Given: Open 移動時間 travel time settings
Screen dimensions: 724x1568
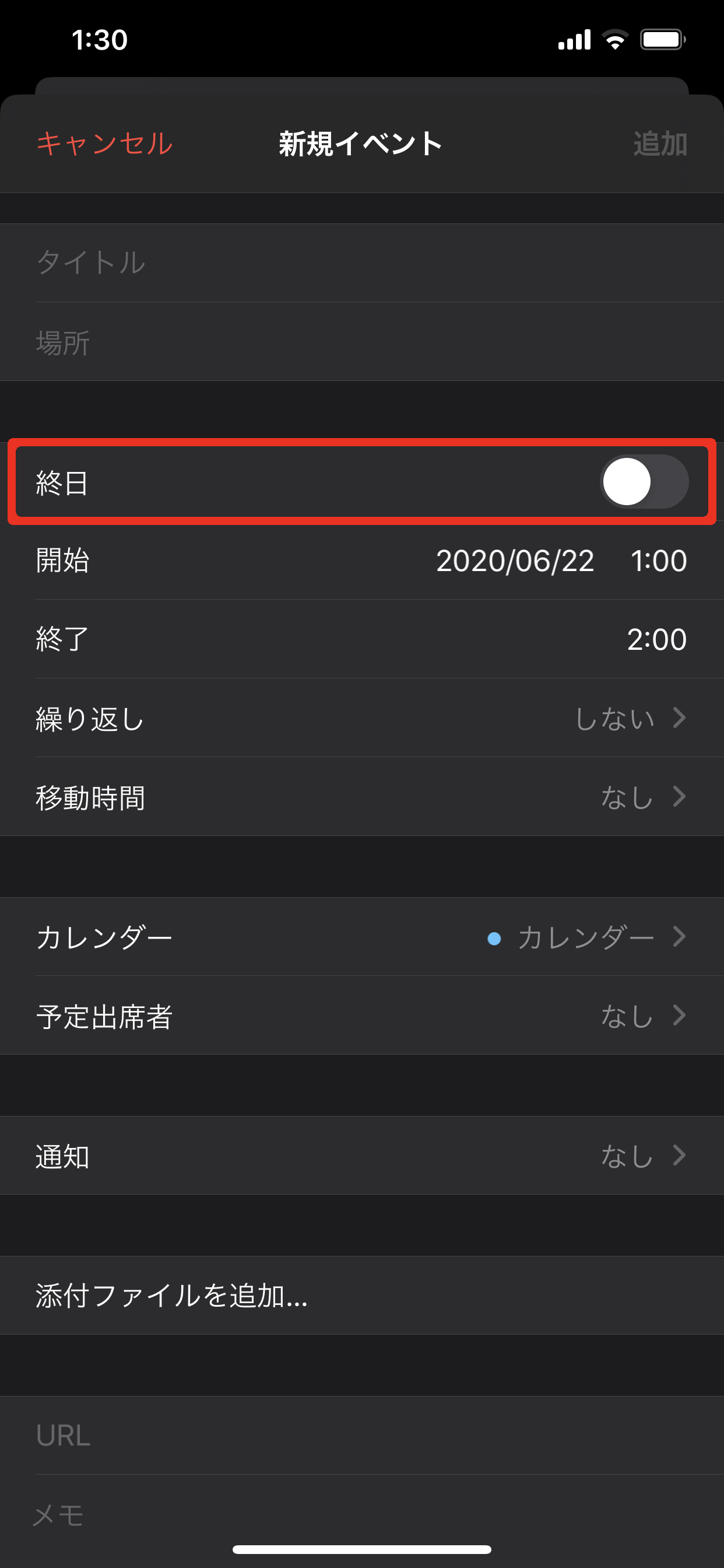Looking at the screenshot, I should [361, 797].
